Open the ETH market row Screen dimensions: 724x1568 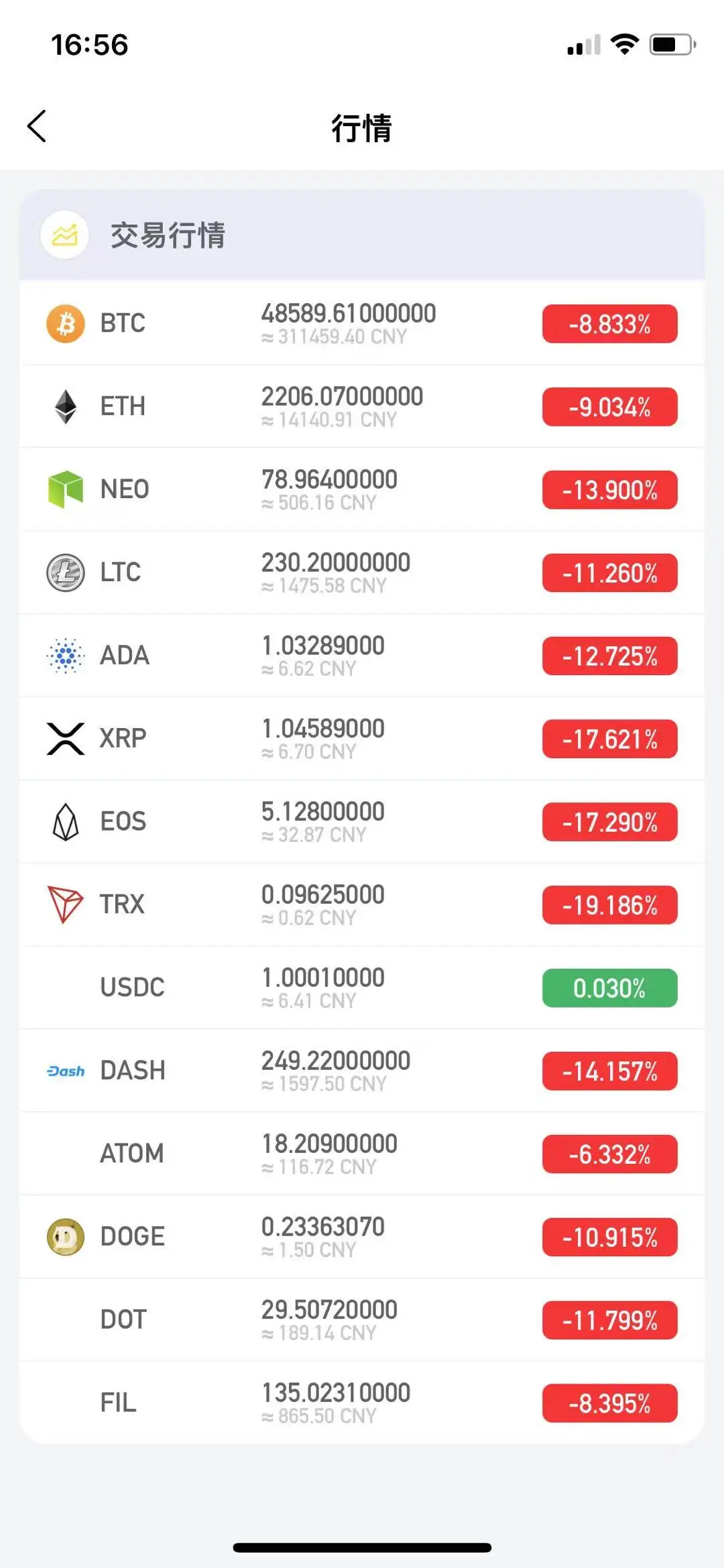click(362, 406)
